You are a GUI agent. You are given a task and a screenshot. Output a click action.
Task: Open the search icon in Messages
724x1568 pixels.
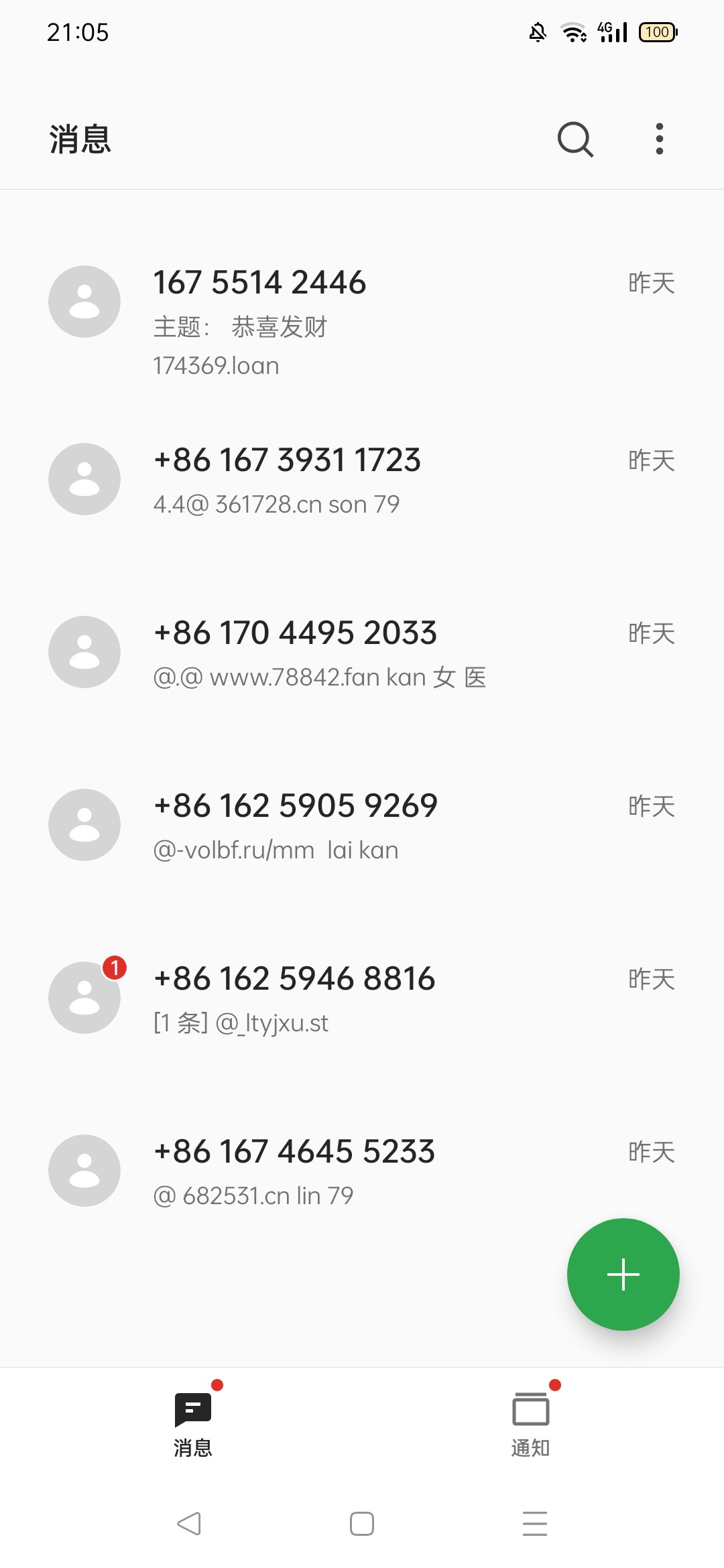575,139
